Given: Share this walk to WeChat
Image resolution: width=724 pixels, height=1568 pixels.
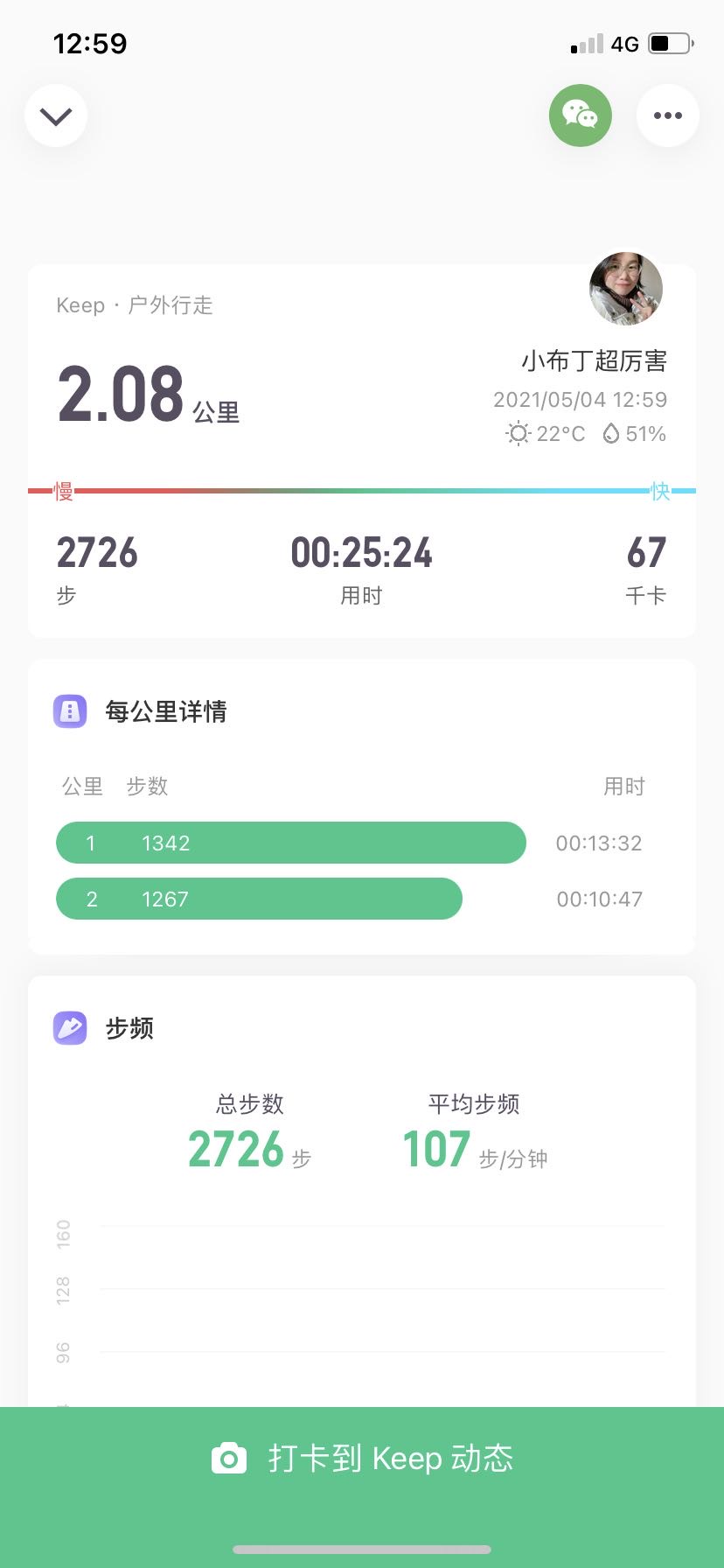Looking at the screenshot, I should tap(580, 115).
